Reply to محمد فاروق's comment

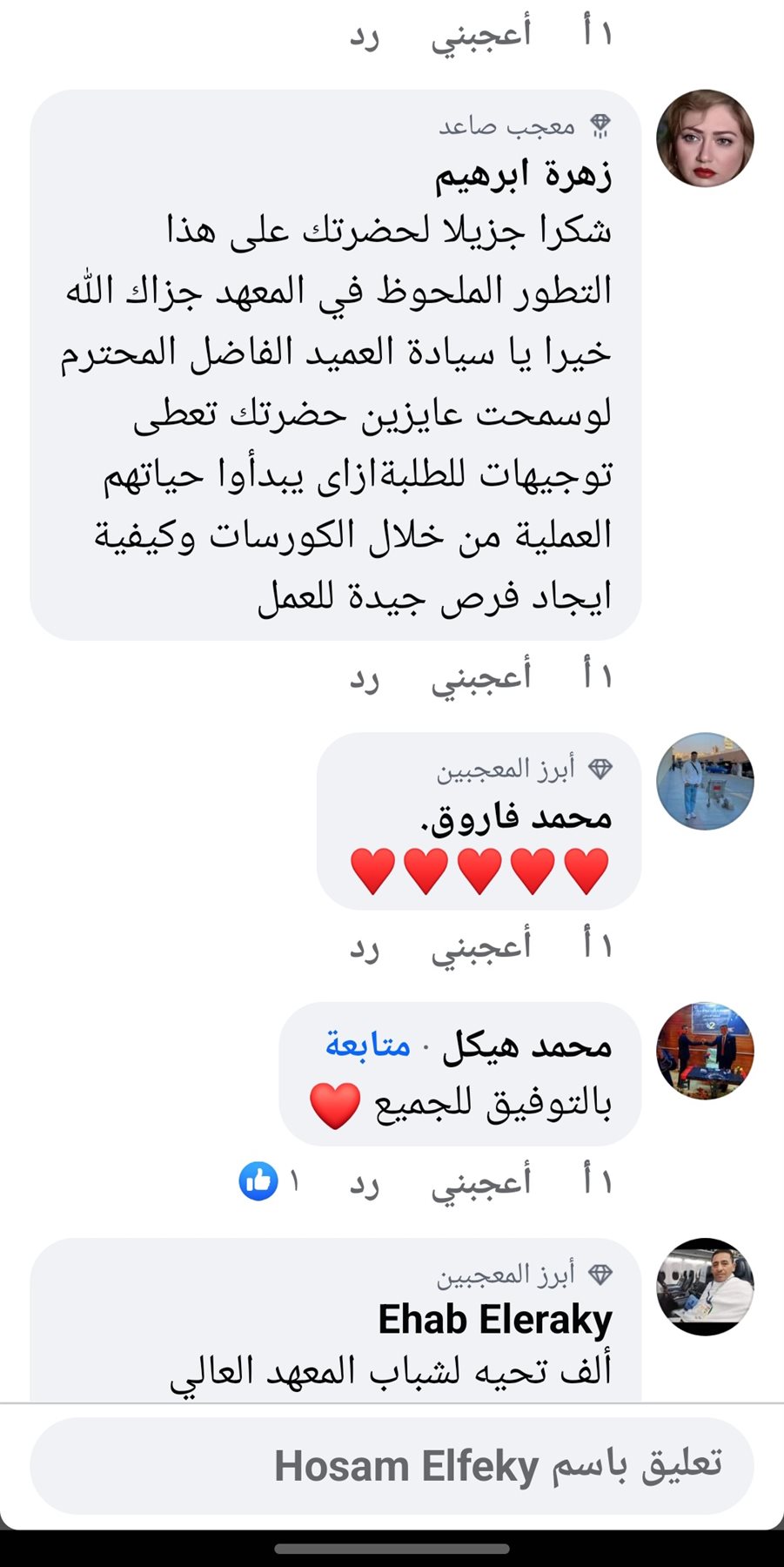click(365, 946)
